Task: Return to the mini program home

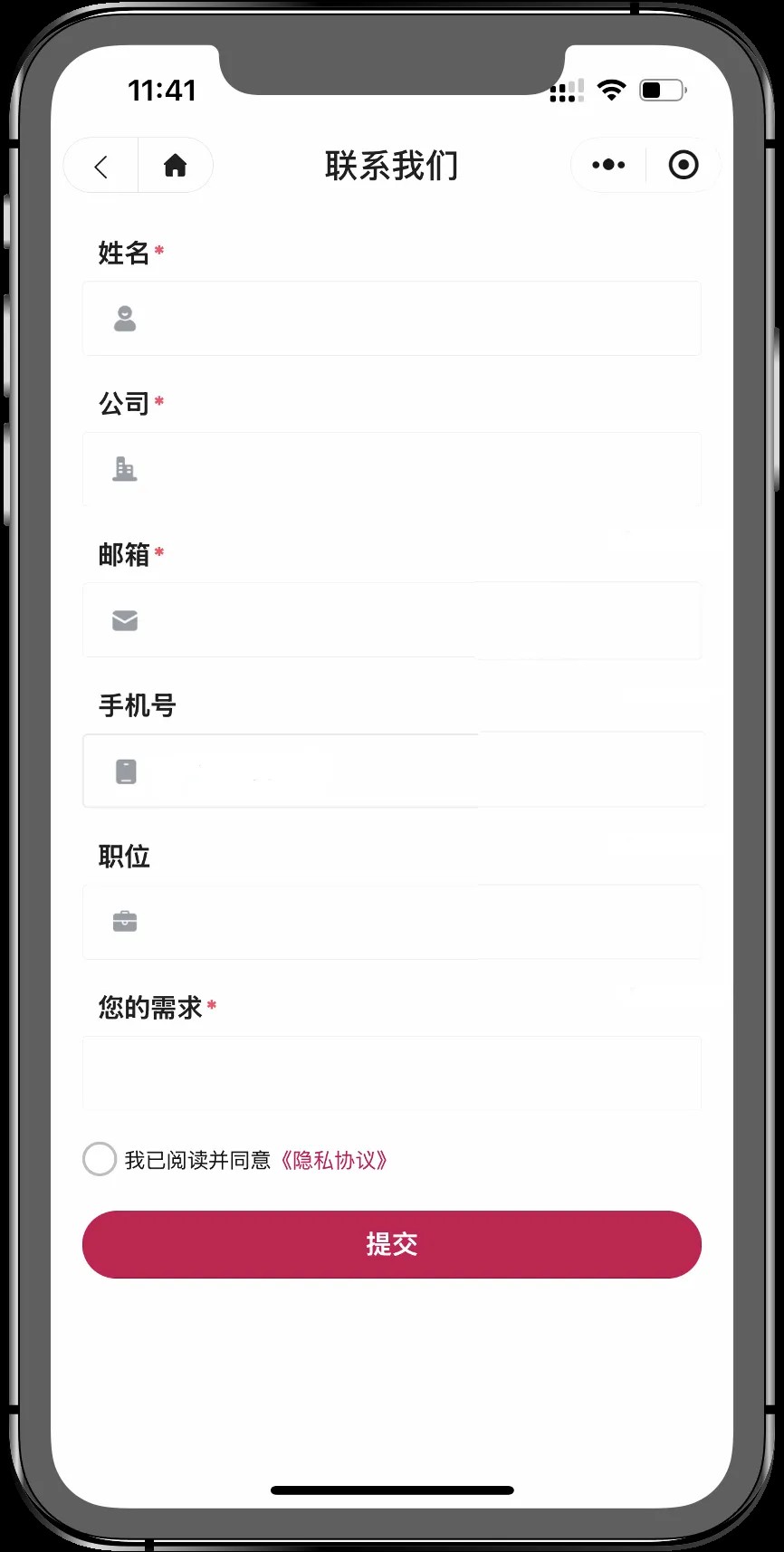Action: [175, 166]
